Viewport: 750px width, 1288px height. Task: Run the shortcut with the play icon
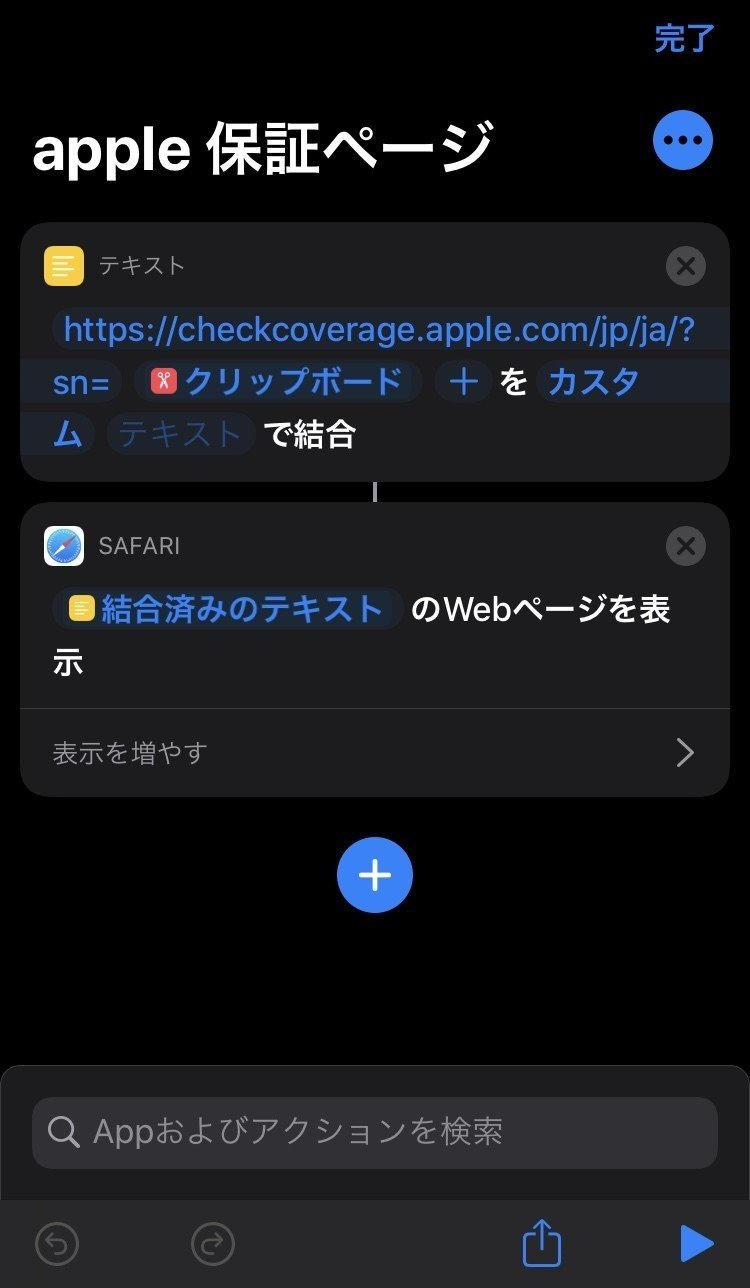pos(697,1243)
